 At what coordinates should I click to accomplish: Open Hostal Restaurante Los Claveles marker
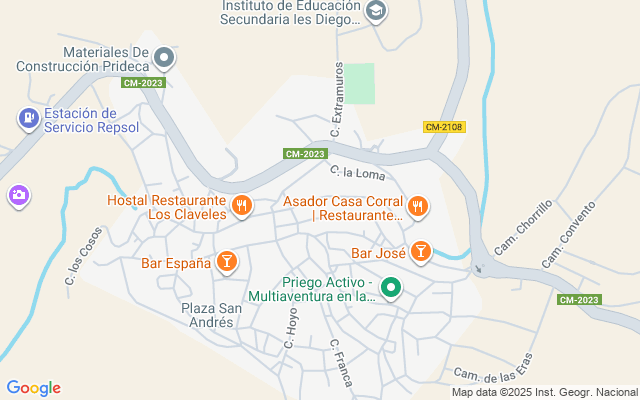(241, 207)
